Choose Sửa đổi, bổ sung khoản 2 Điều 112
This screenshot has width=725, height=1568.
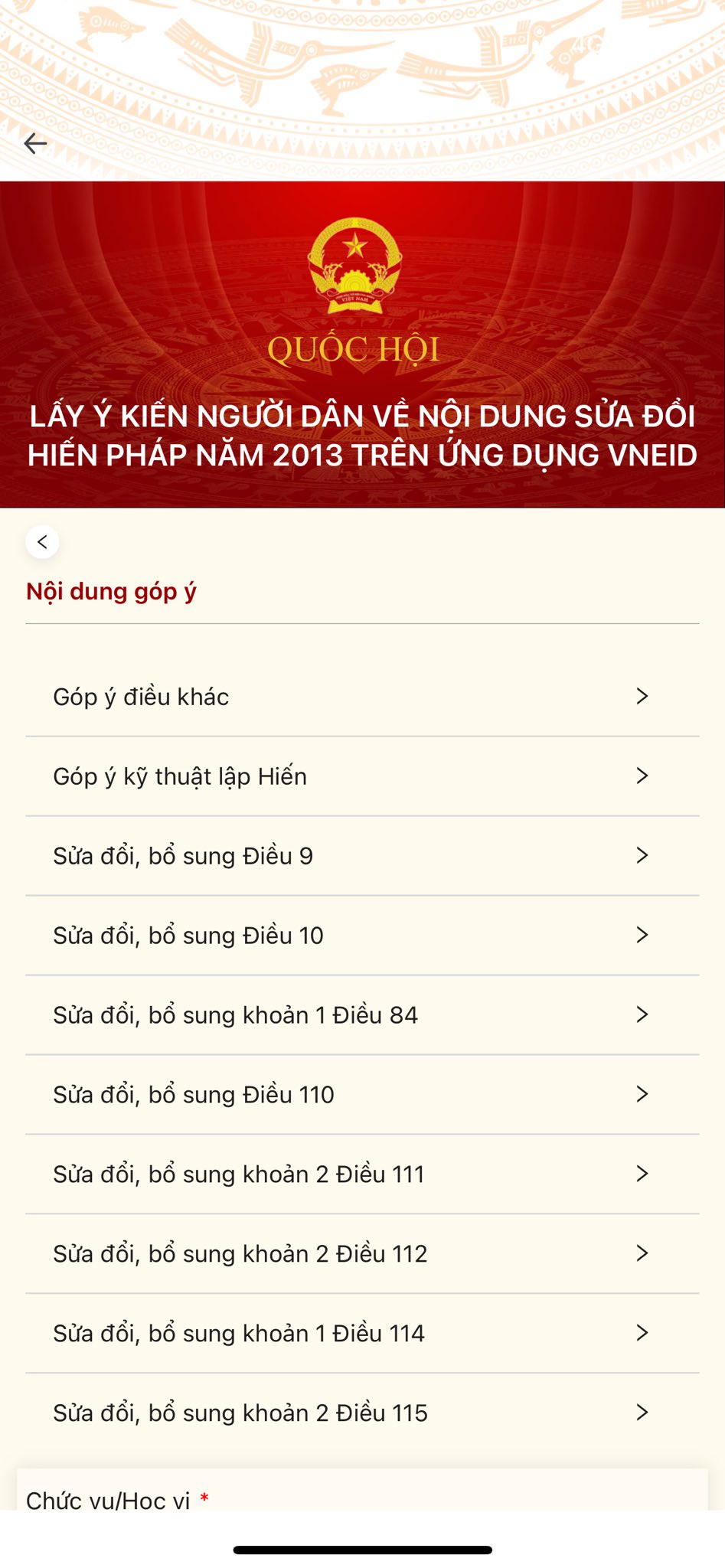point(362,1254)
